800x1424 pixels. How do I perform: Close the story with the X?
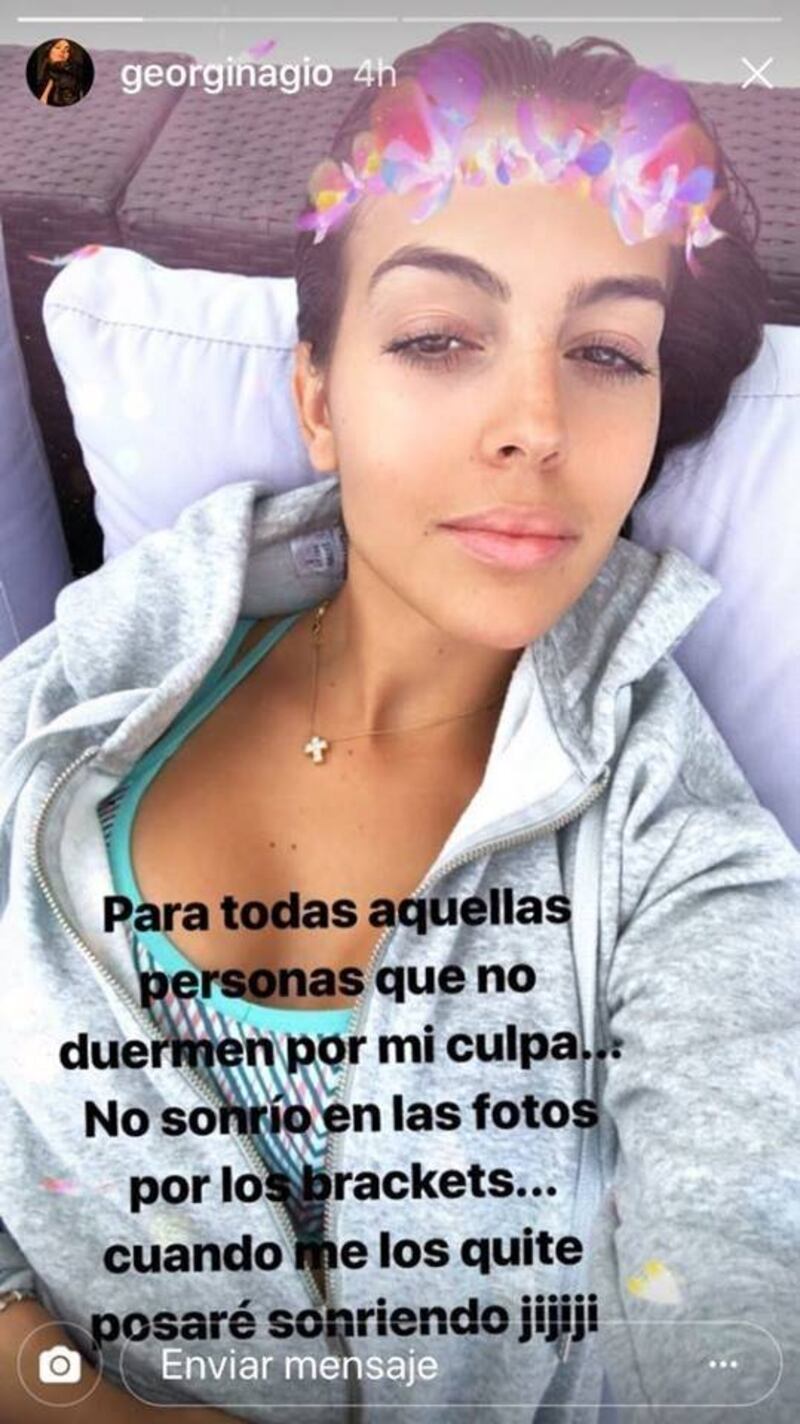coord(756,73)
